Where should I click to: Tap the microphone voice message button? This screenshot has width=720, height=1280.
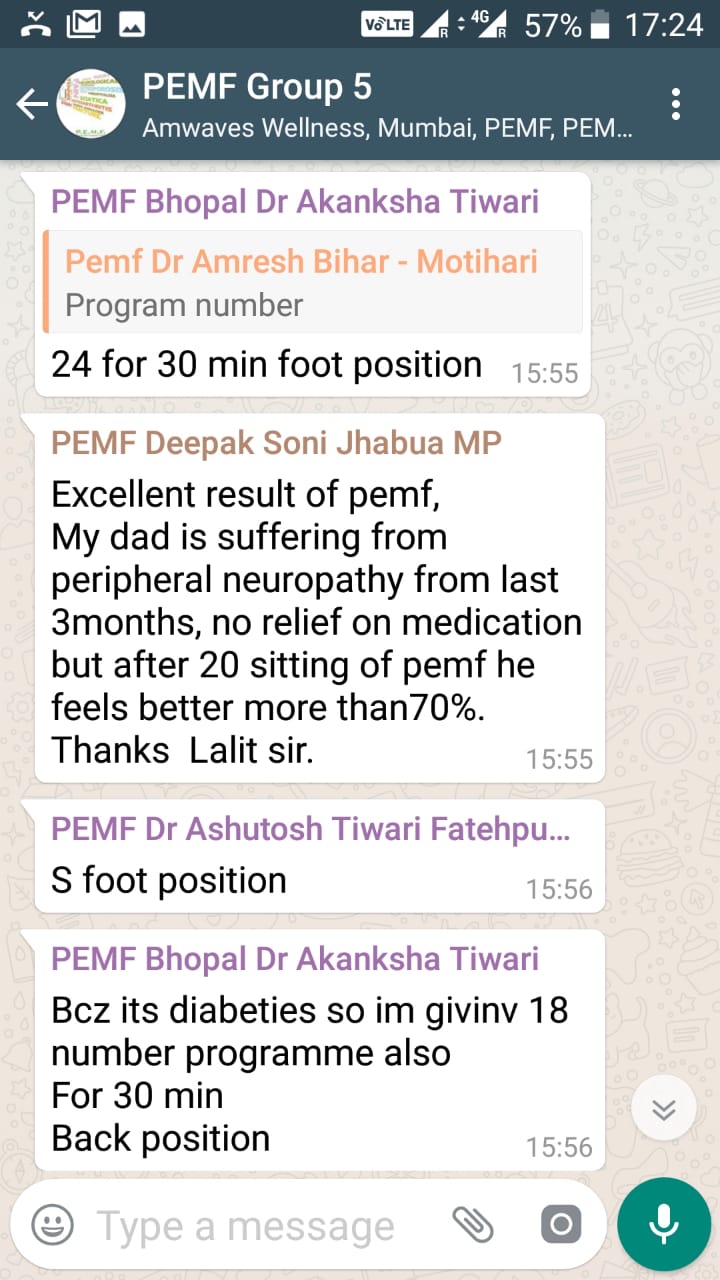tap(663, 1224)
